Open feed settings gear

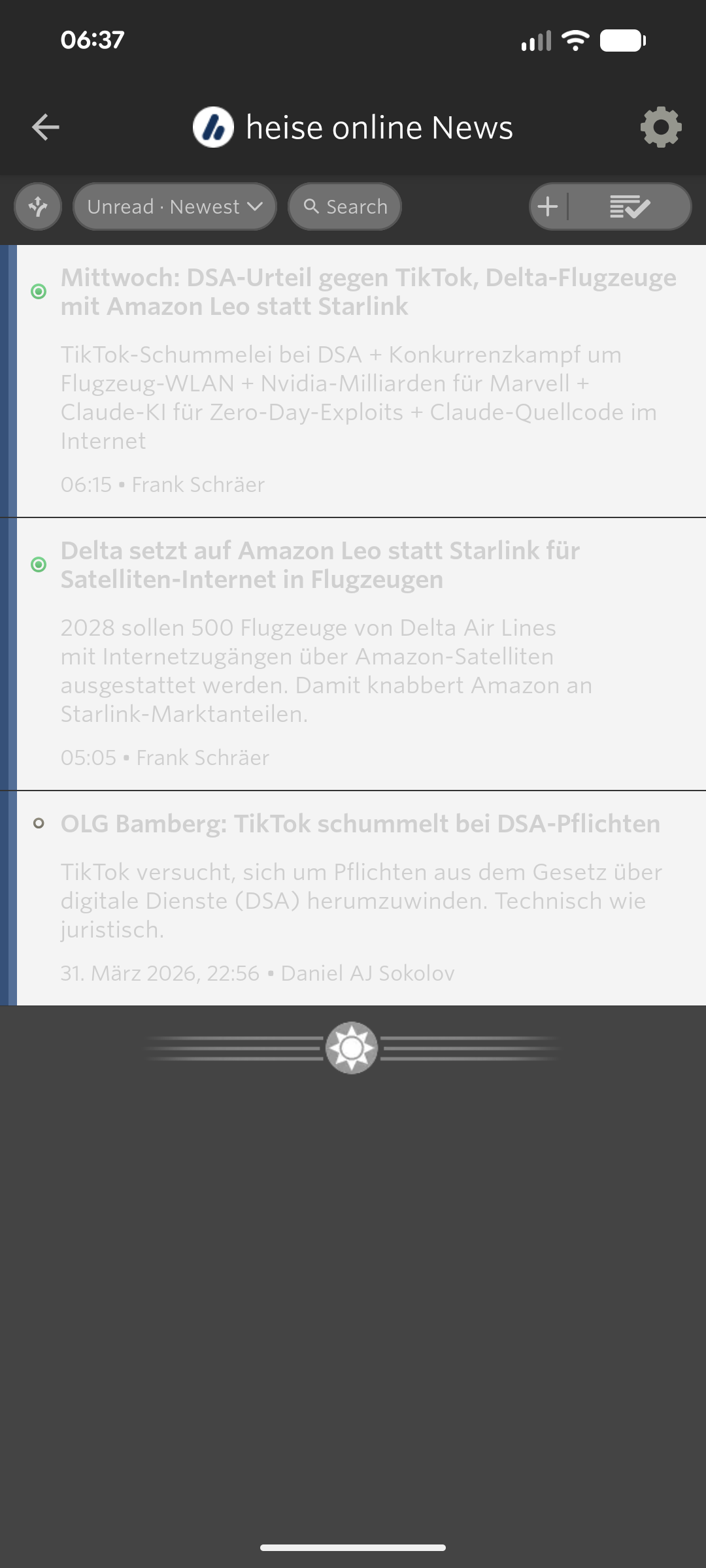[x=661, y=127]
